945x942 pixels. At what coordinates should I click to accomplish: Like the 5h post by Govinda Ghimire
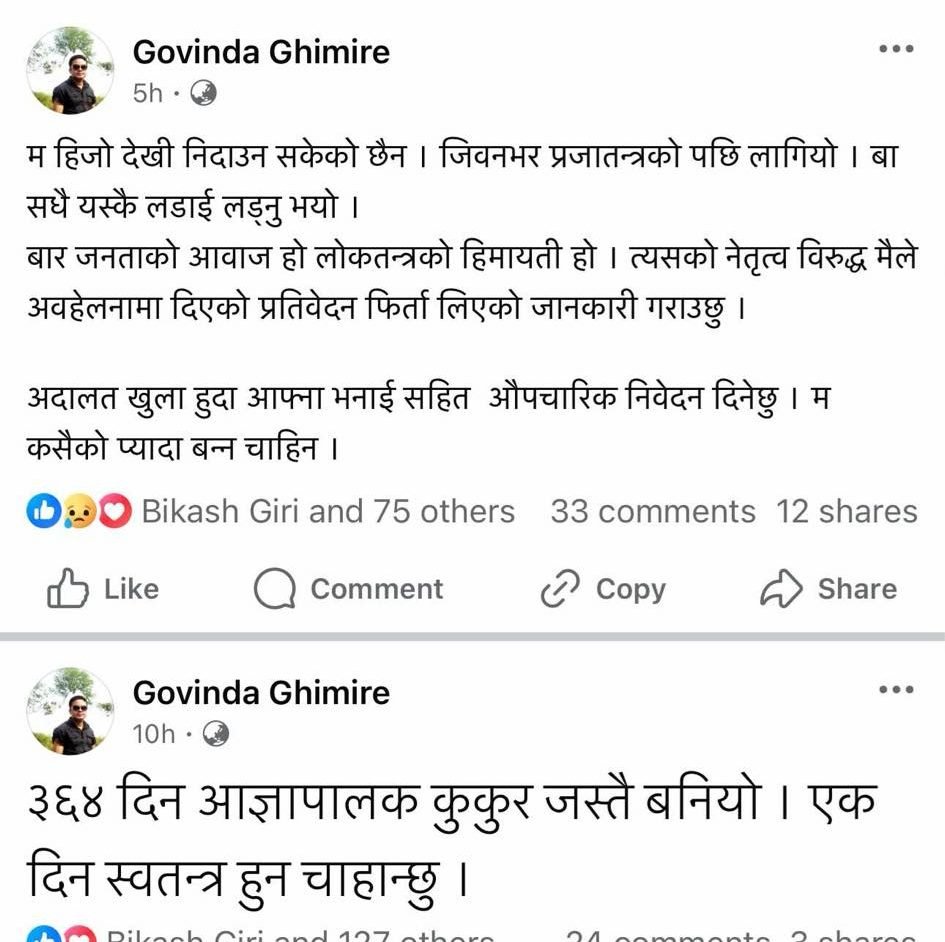[x=103, y=589]
